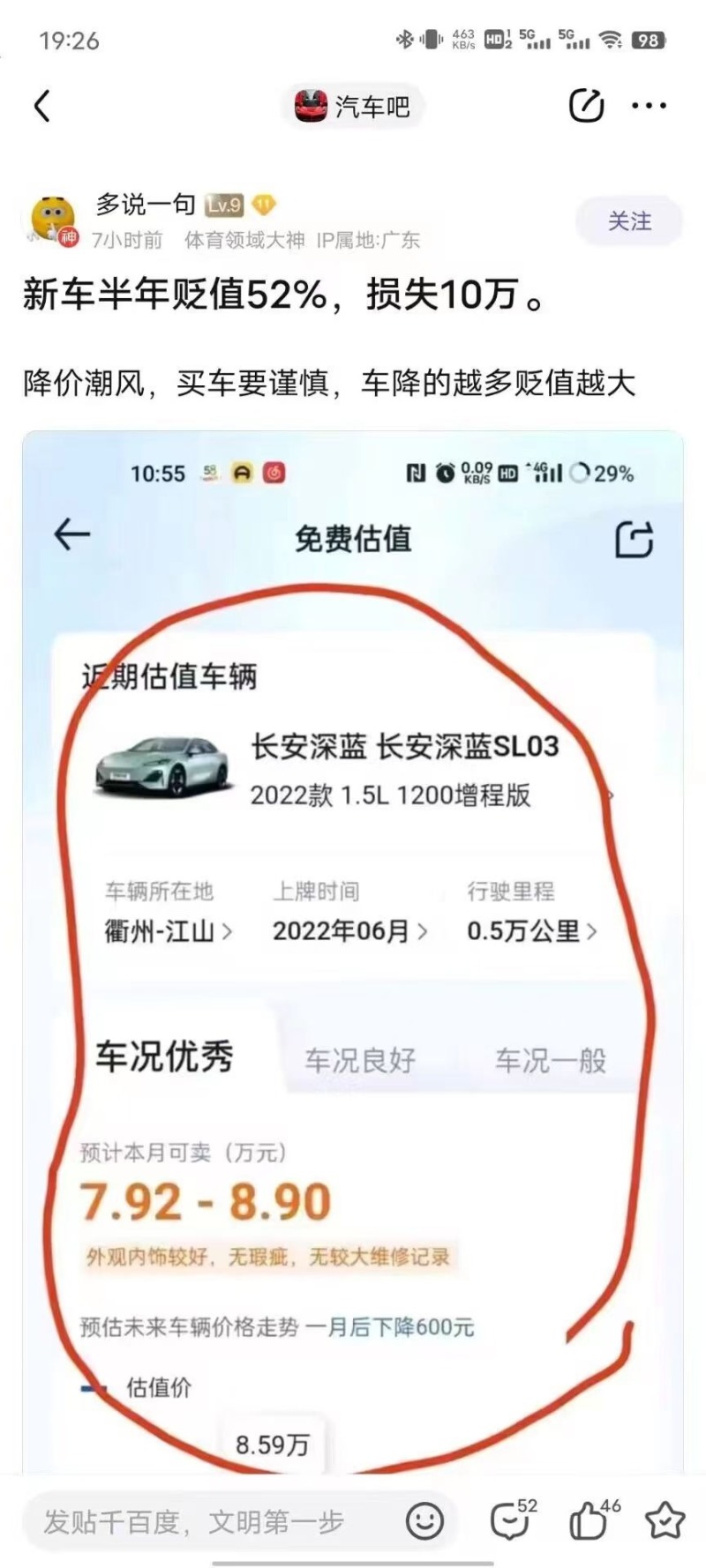Go back using the top-left back arrow

click(x=40, y=105)
